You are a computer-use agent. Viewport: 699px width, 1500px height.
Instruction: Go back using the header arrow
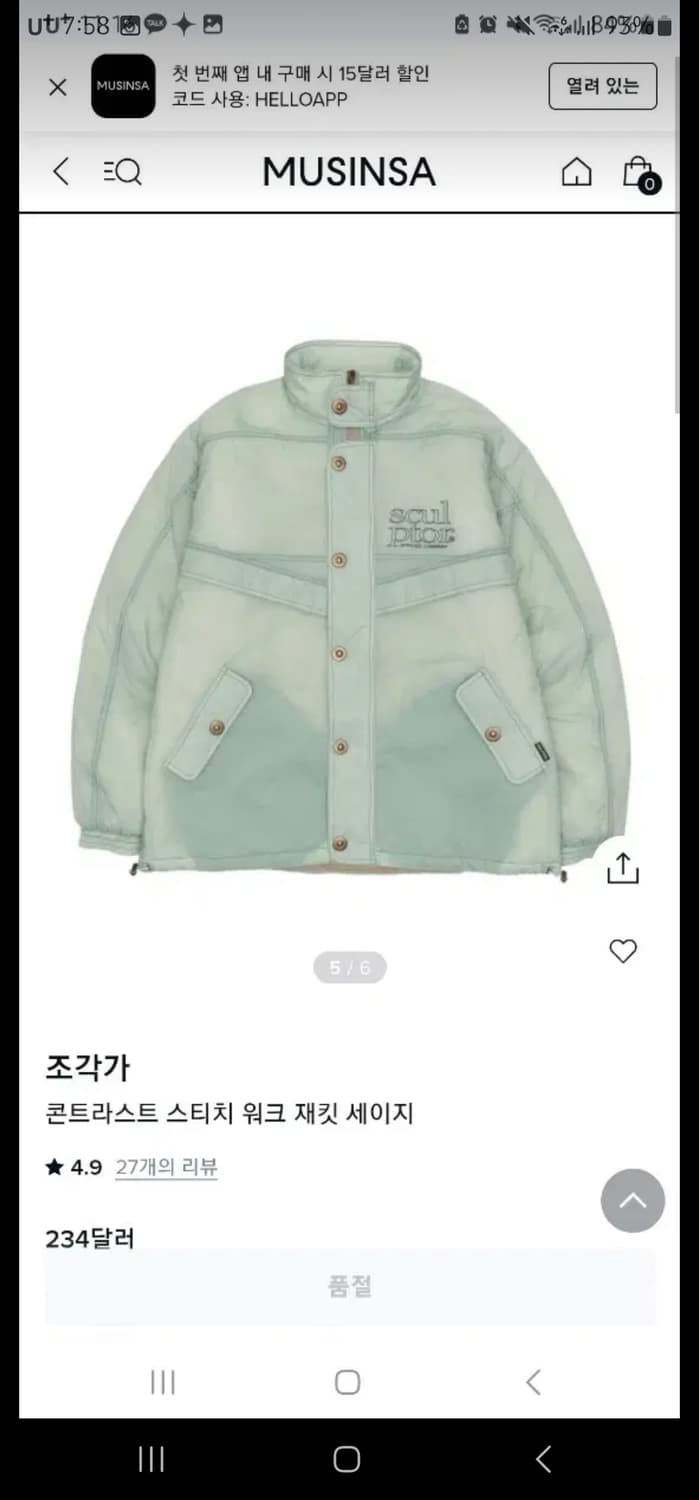(x=61, y=172)
